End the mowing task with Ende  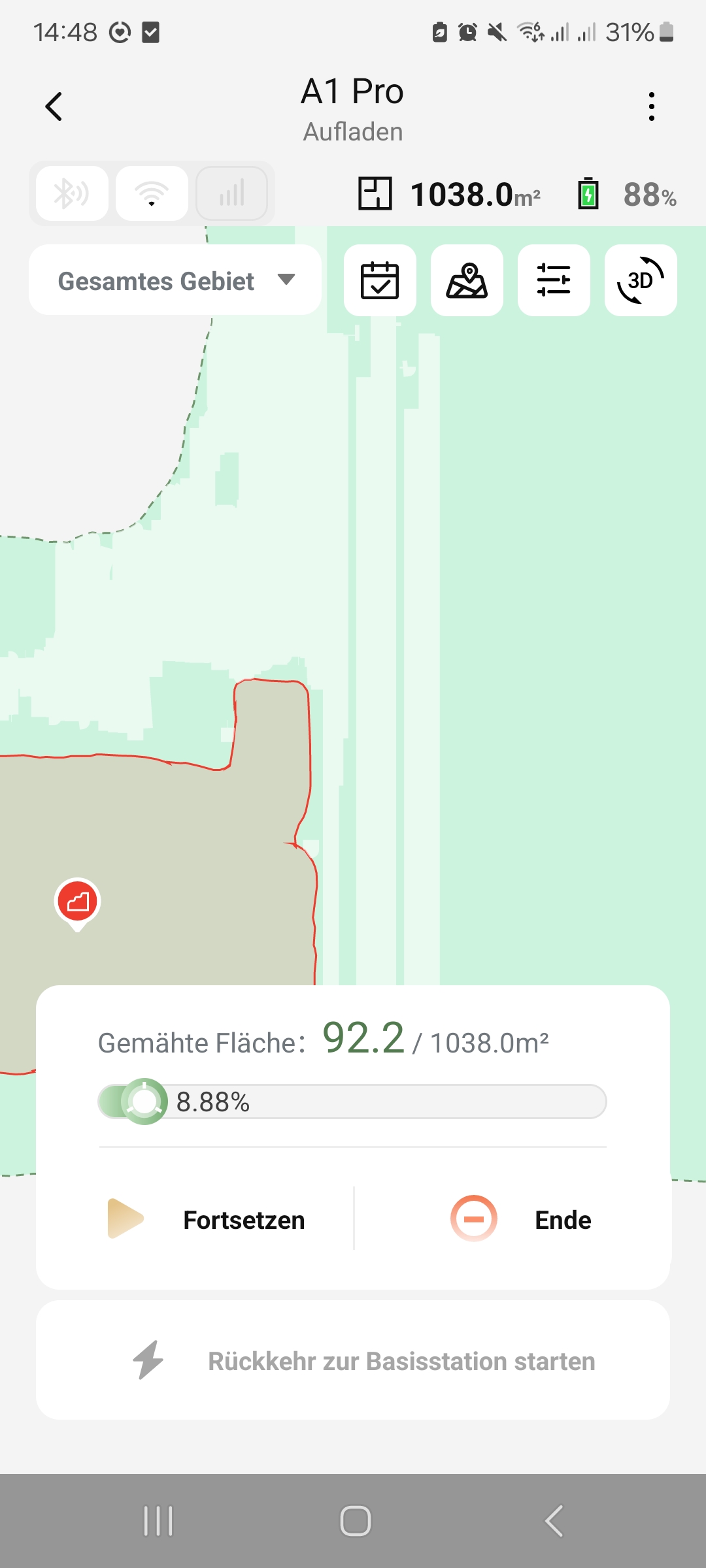coord(521,1219)
